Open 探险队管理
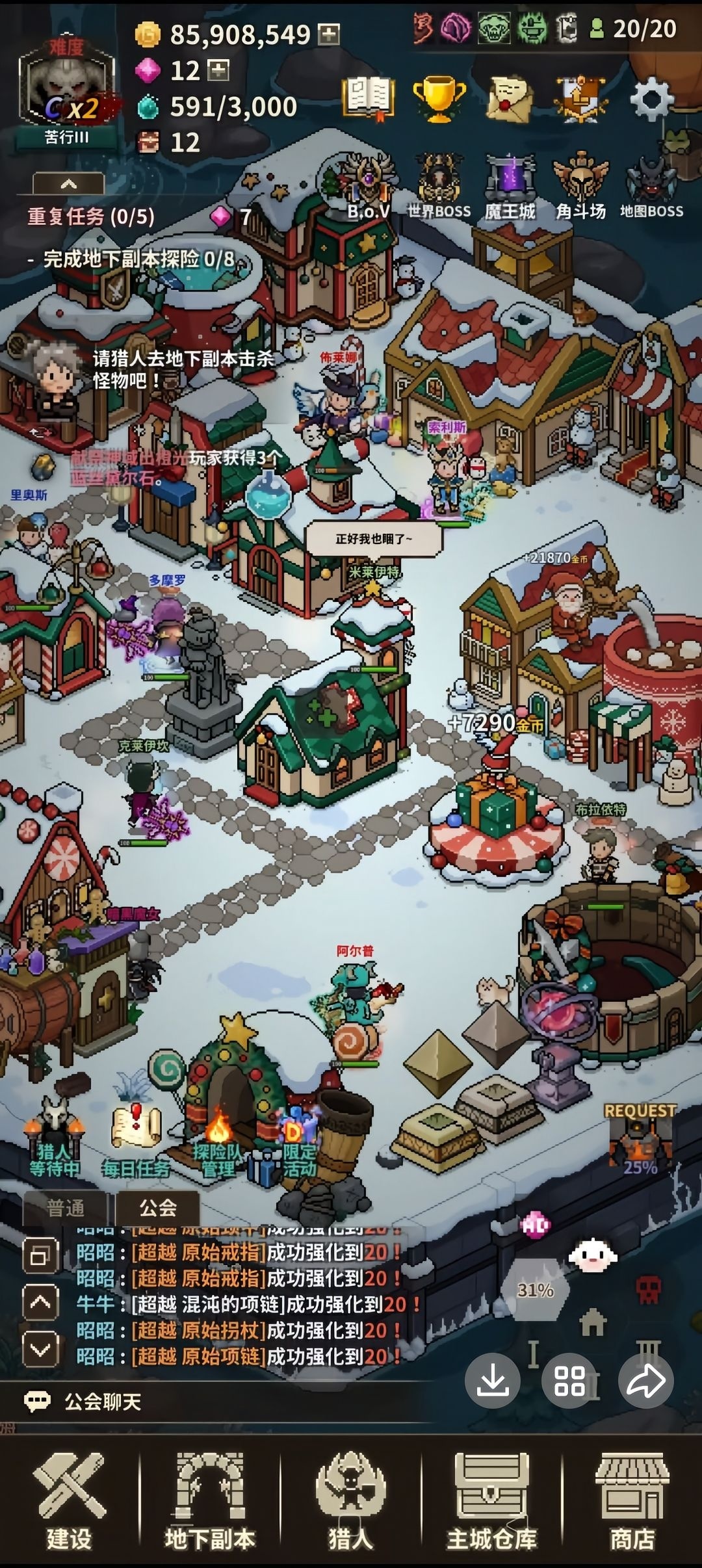The height and width of the screenshot is (1568, 702). click(x=218, y=1144)
